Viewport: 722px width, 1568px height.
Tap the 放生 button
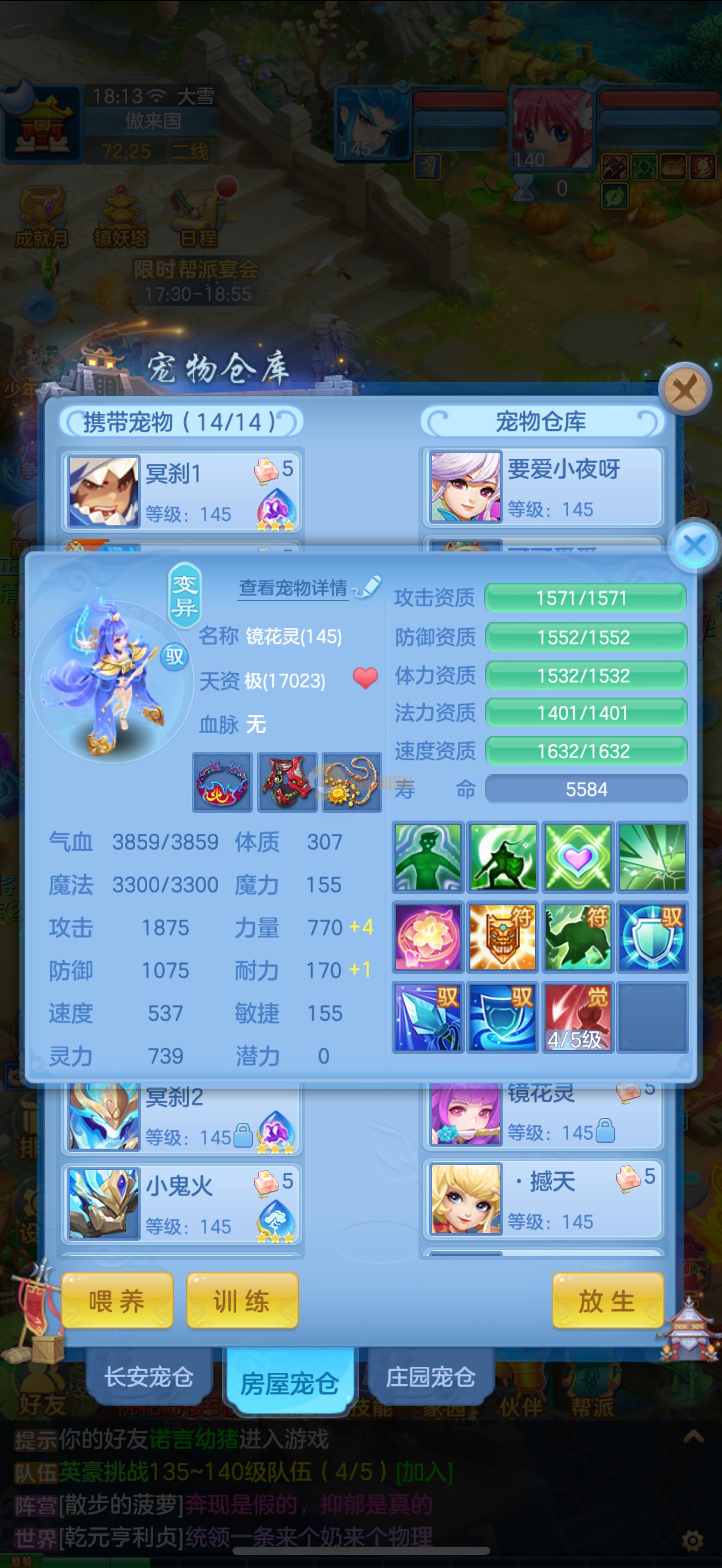607,1301
